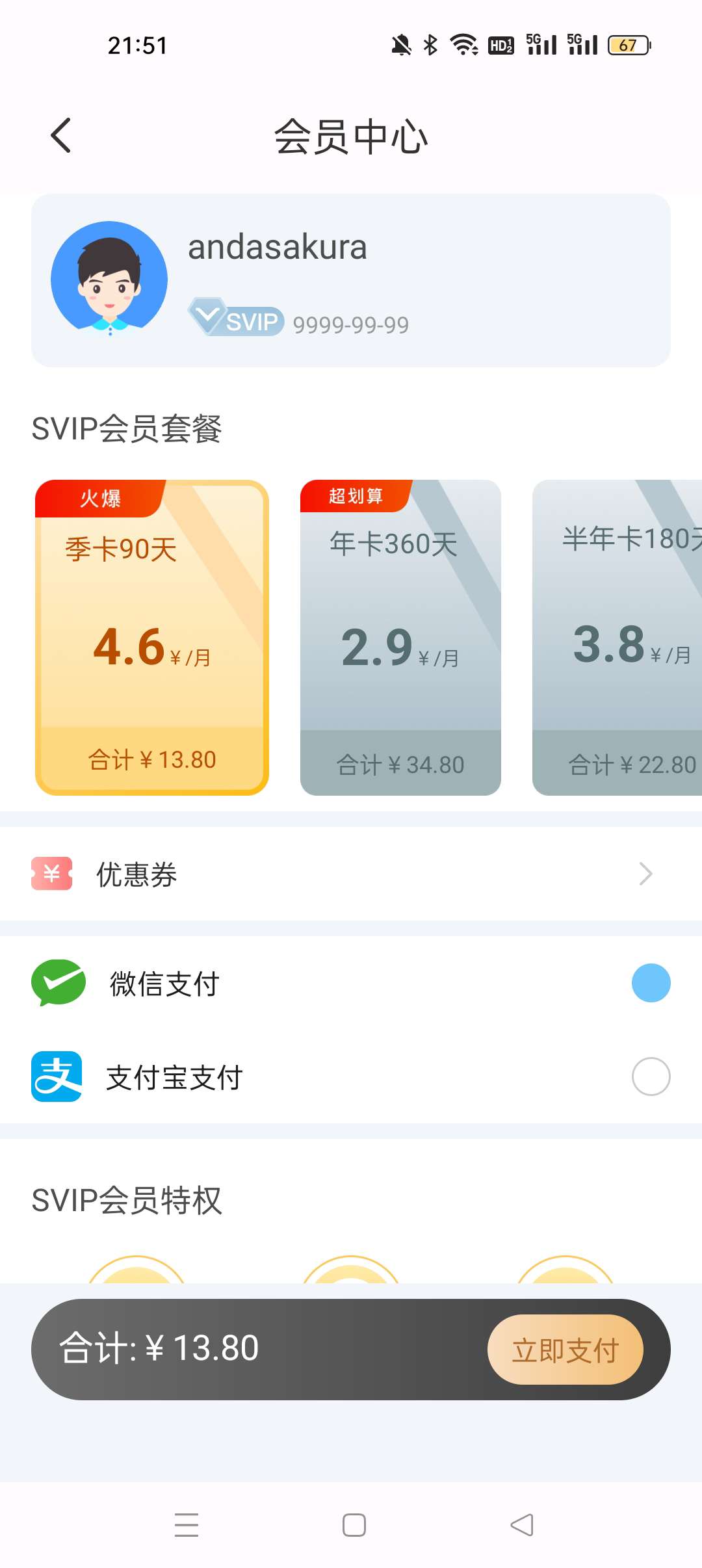Open recent apps from the navigation bar
The width and height of the screenshot is (702, 1568).
pyautogui.click(x=187, y=1524)
